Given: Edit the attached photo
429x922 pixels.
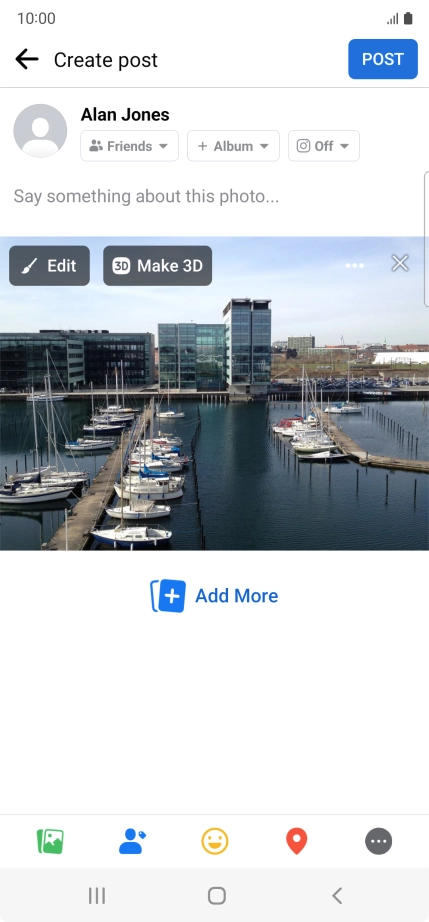Looking at the screenshot, I should pos(49,266).
